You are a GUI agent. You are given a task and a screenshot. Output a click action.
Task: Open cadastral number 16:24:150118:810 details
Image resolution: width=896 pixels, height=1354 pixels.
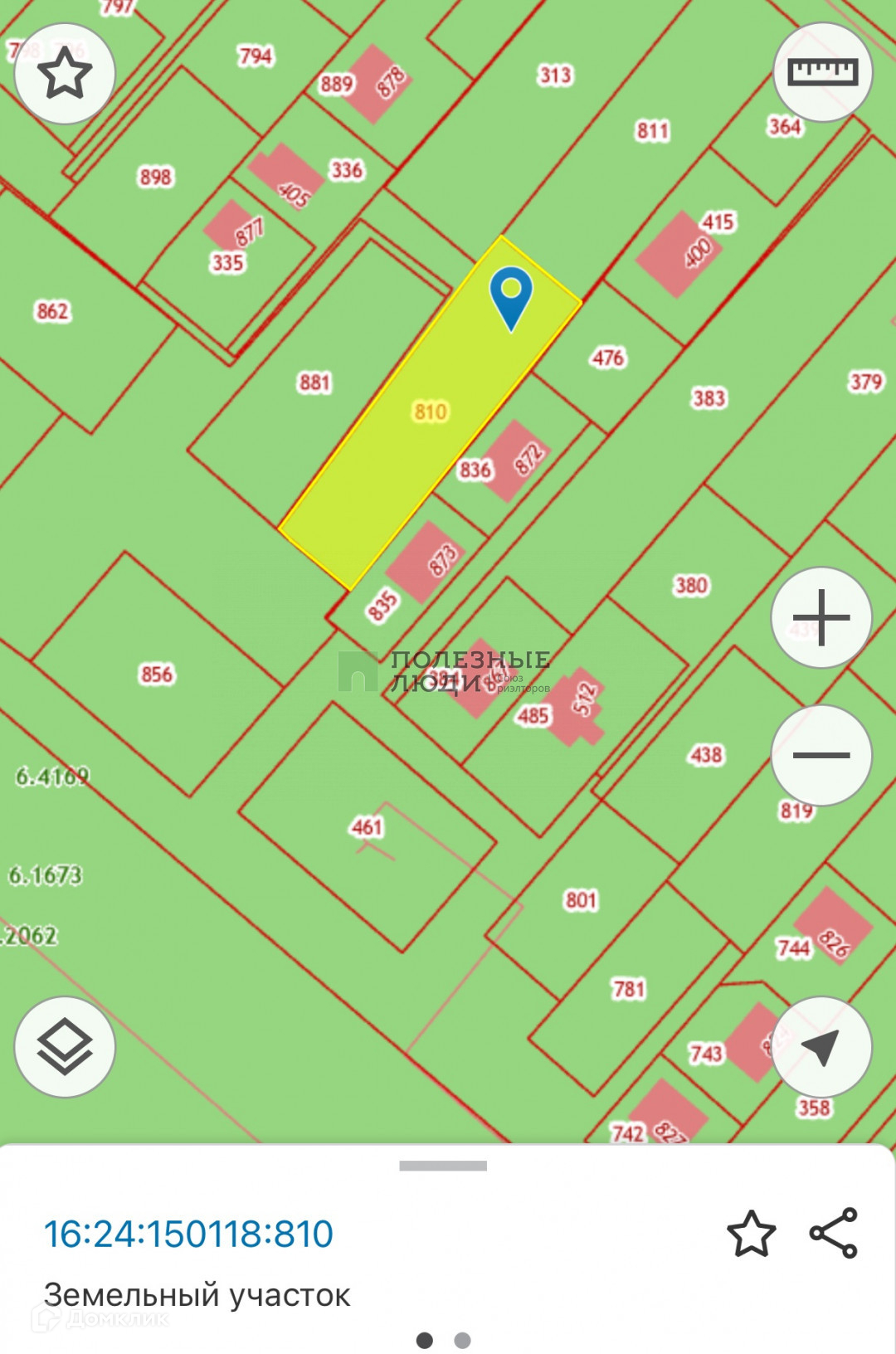[x=188, y=1234]
